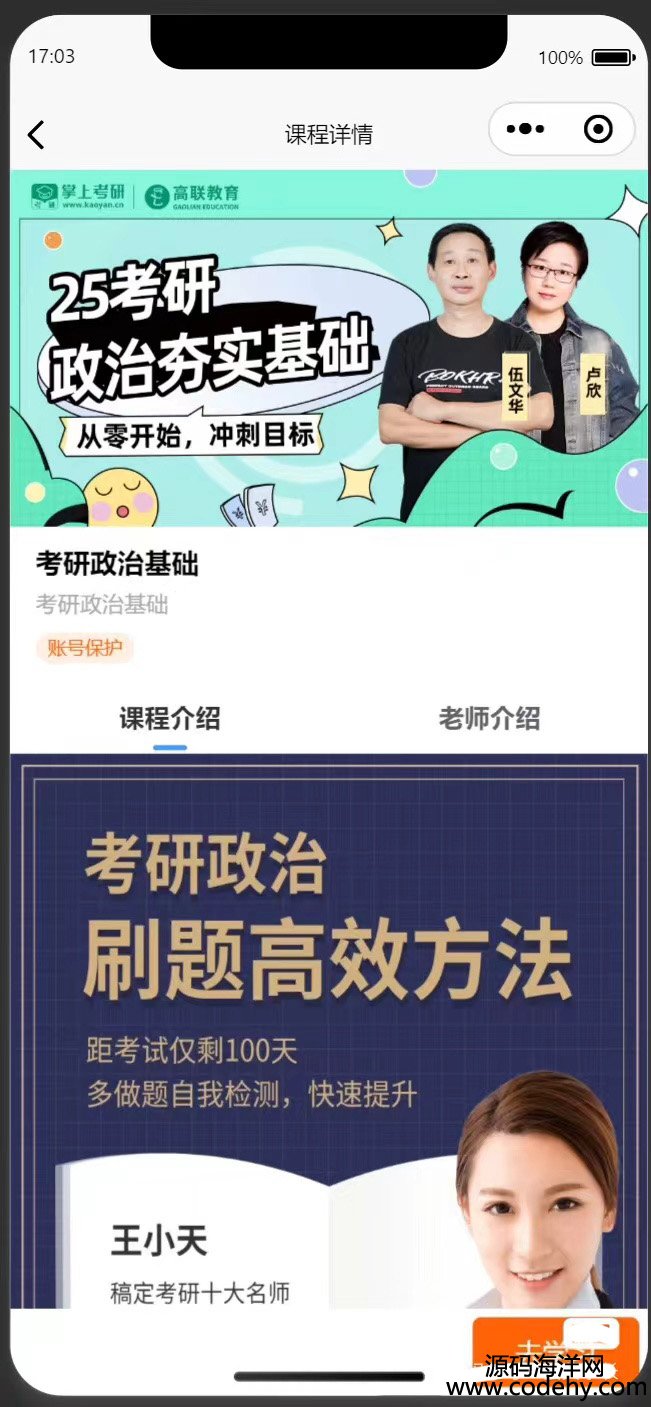Screen dimensions: 651x1407
Task: Go back using the top-left arrow
Action: [x=36, y=135]
